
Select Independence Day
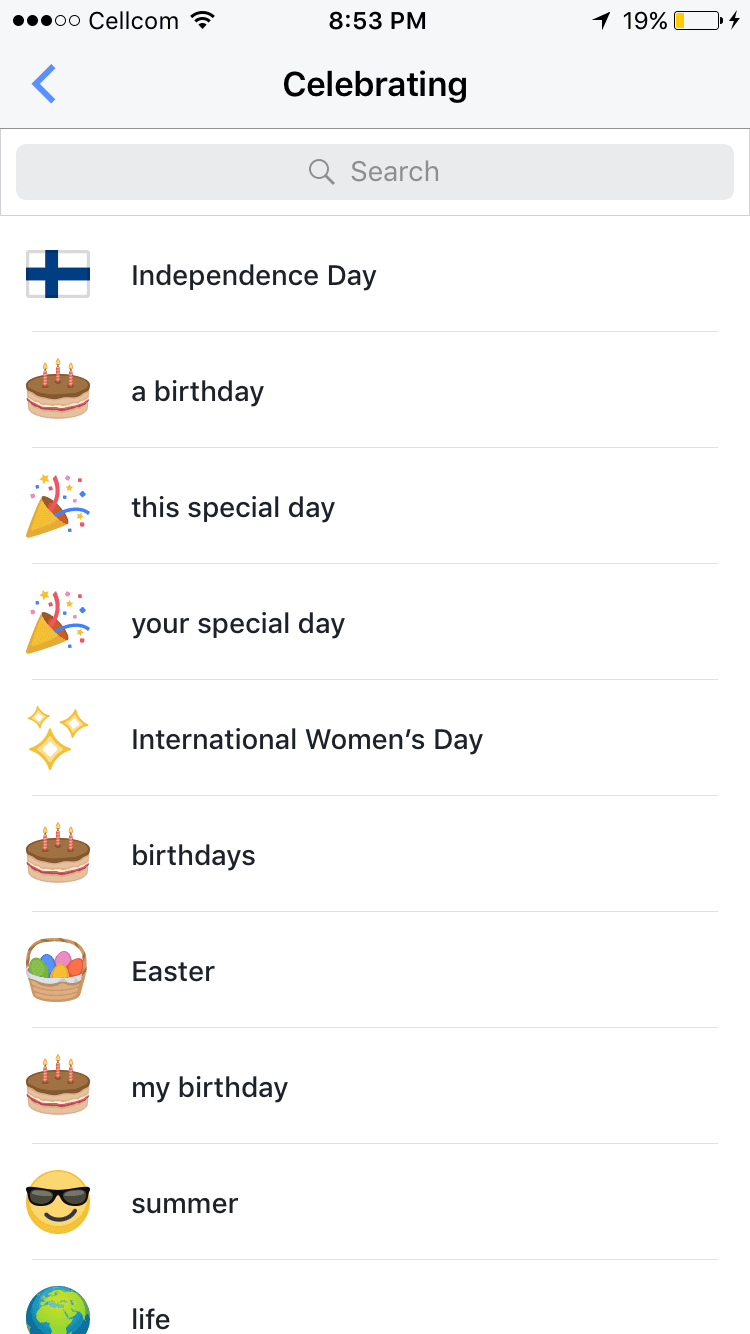(375, 275)
